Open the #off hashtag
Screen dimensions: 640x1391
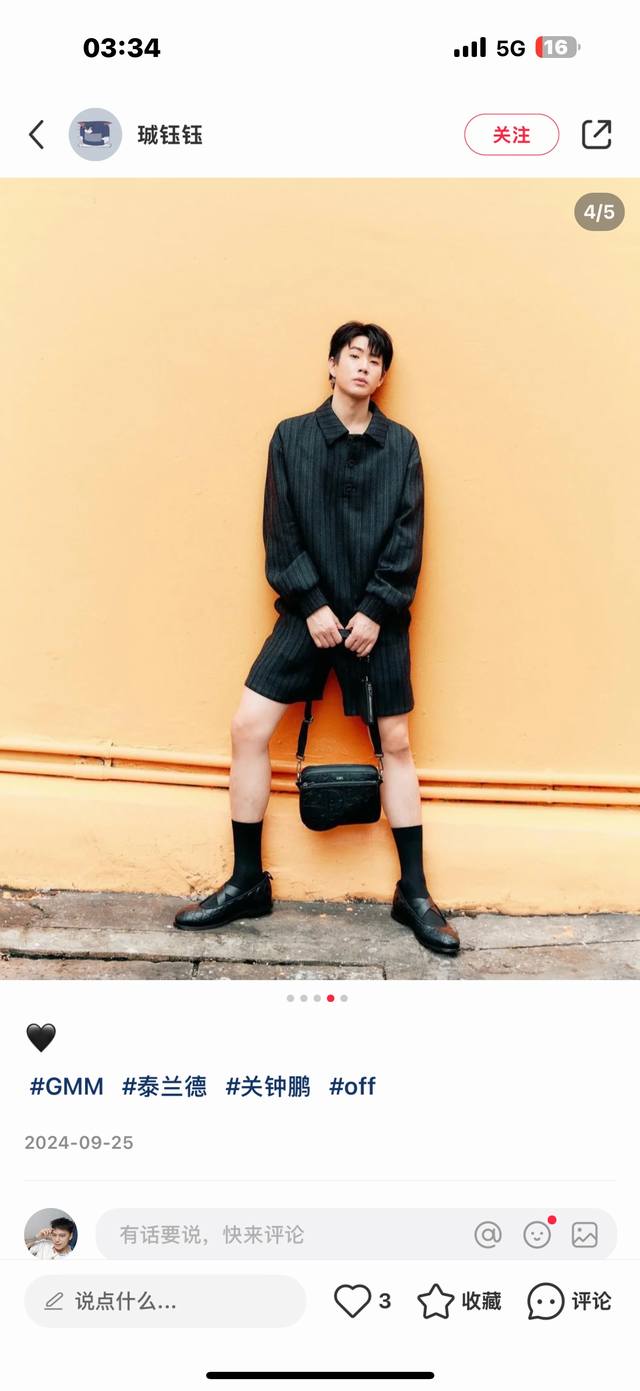[x=353, y=1086]
